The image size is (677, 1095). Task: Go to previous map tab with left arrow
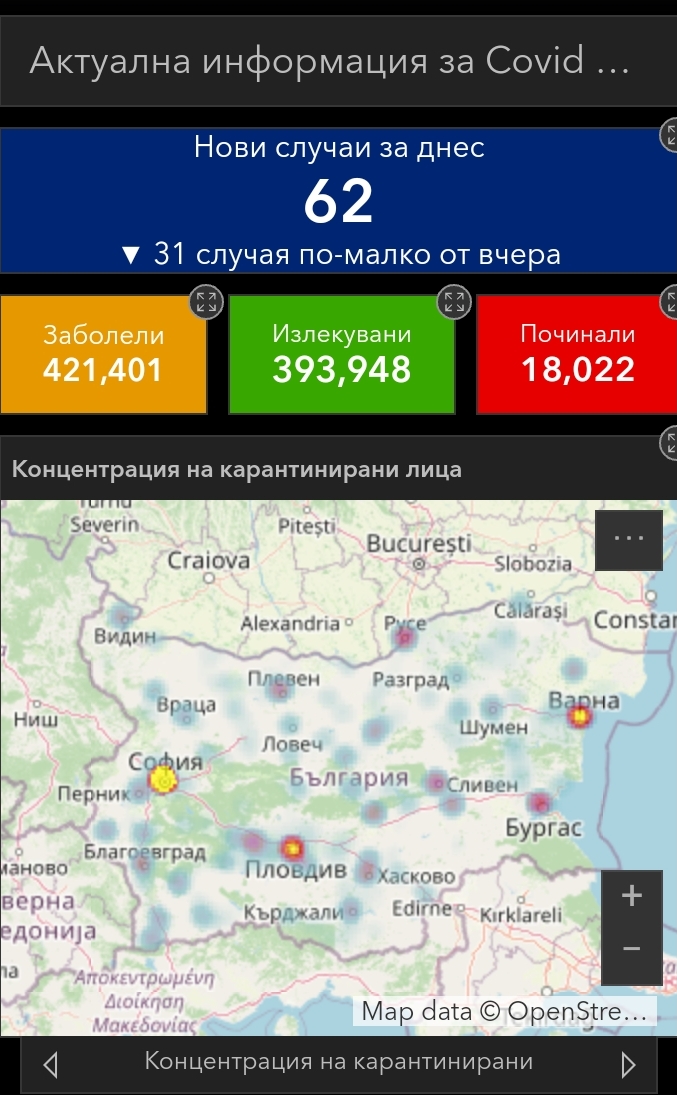(x=51, y=1064)
